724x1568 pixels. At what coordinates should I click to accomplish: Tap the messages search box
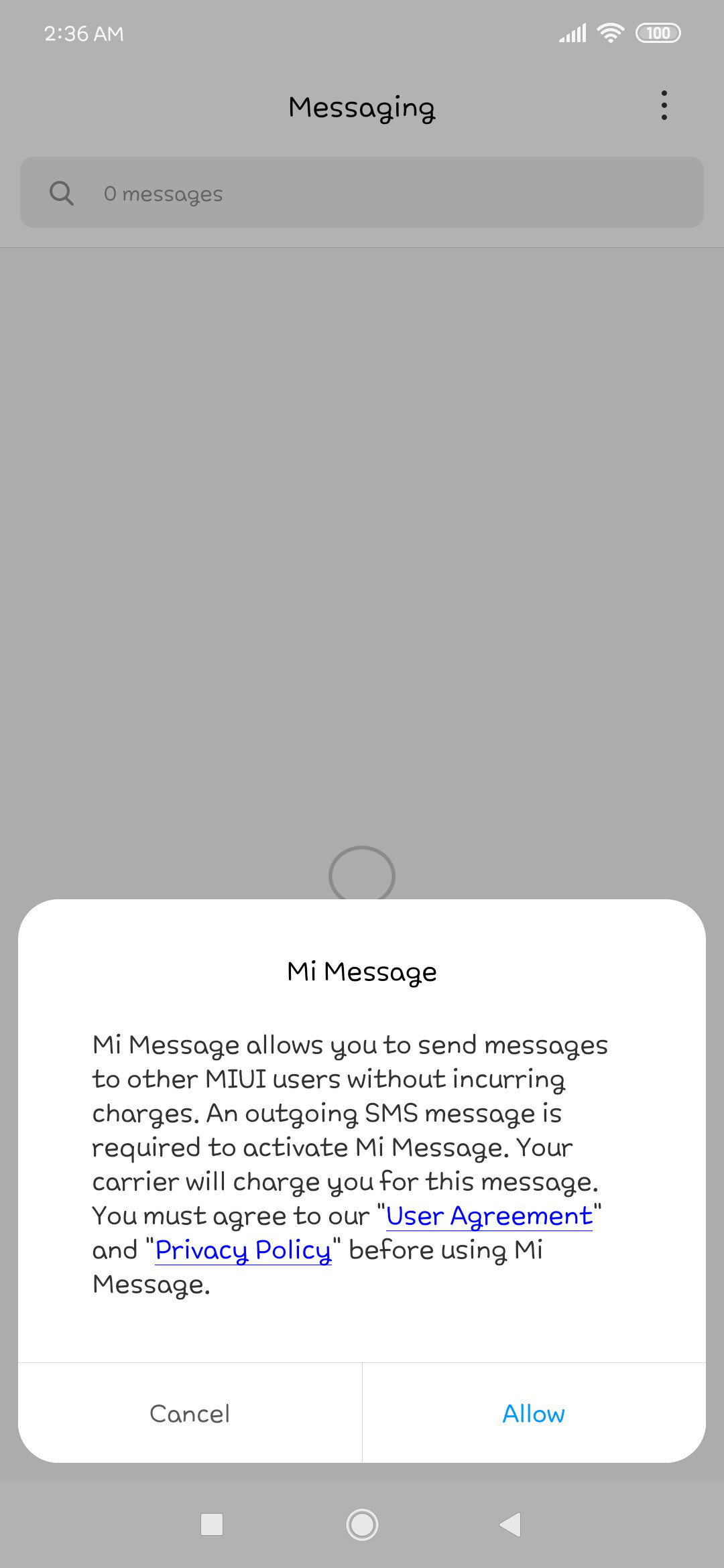click(x=362, y=193)
